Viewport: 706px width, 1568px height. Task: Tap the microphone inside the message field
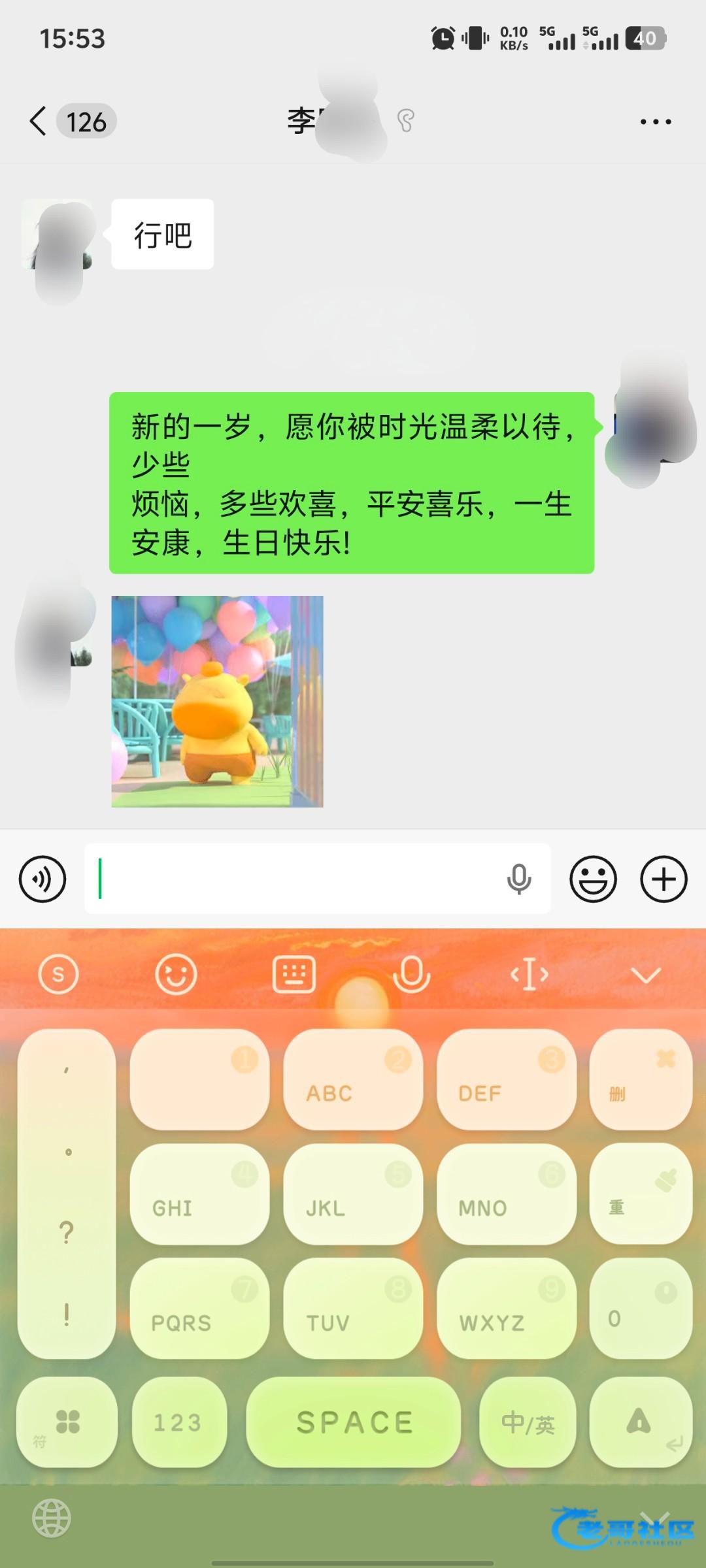pos(518,879)
